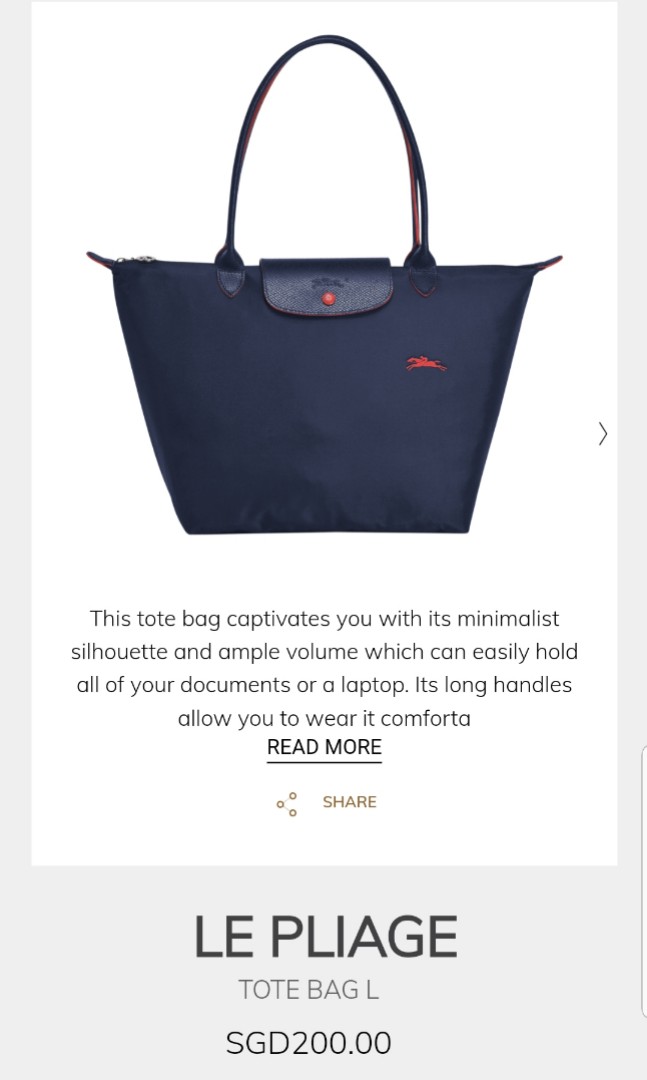Share this Le Pliage tote bag
Image resolution: width=647 pixels, height=1080 pixels.
(328, 802)
